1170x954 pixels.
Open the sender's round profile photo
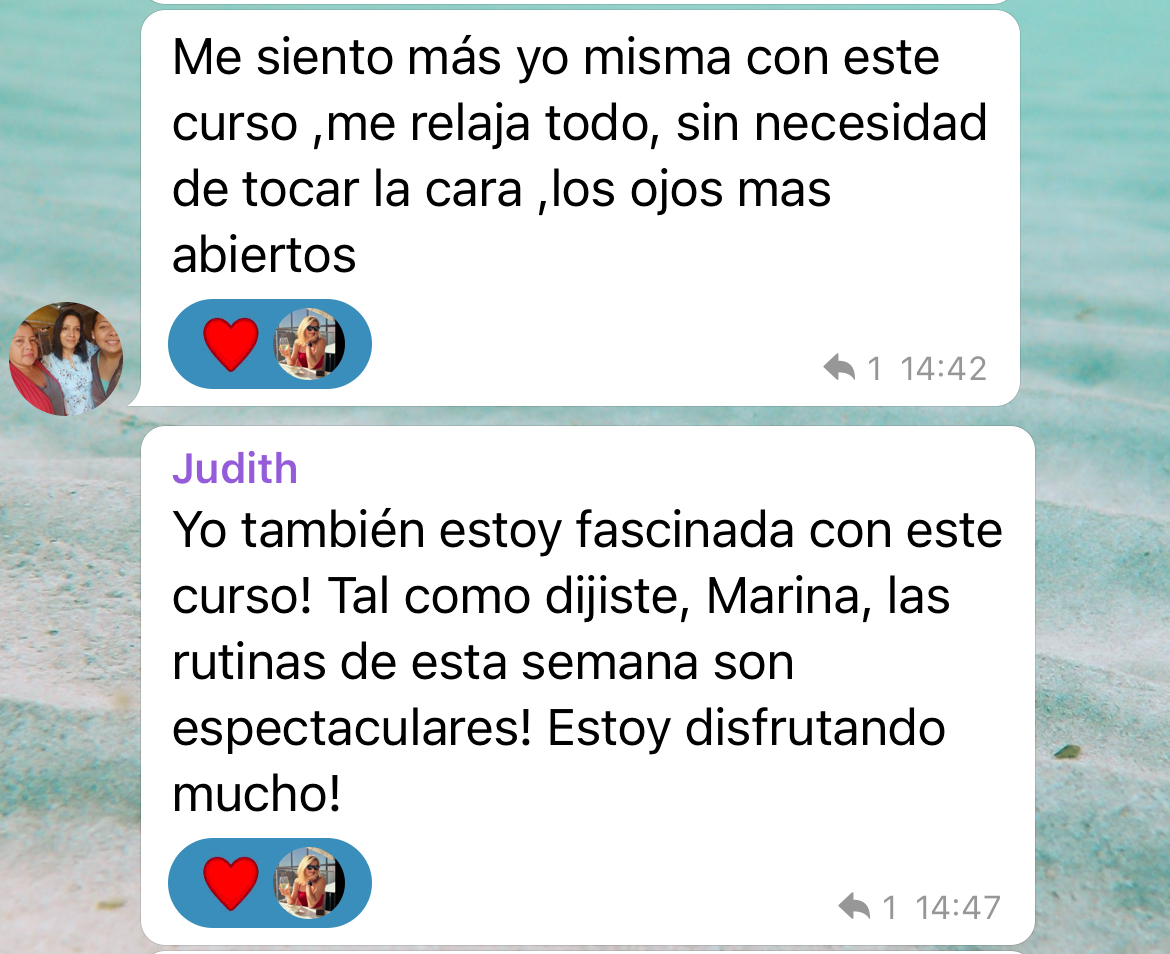tap(66, 357)
